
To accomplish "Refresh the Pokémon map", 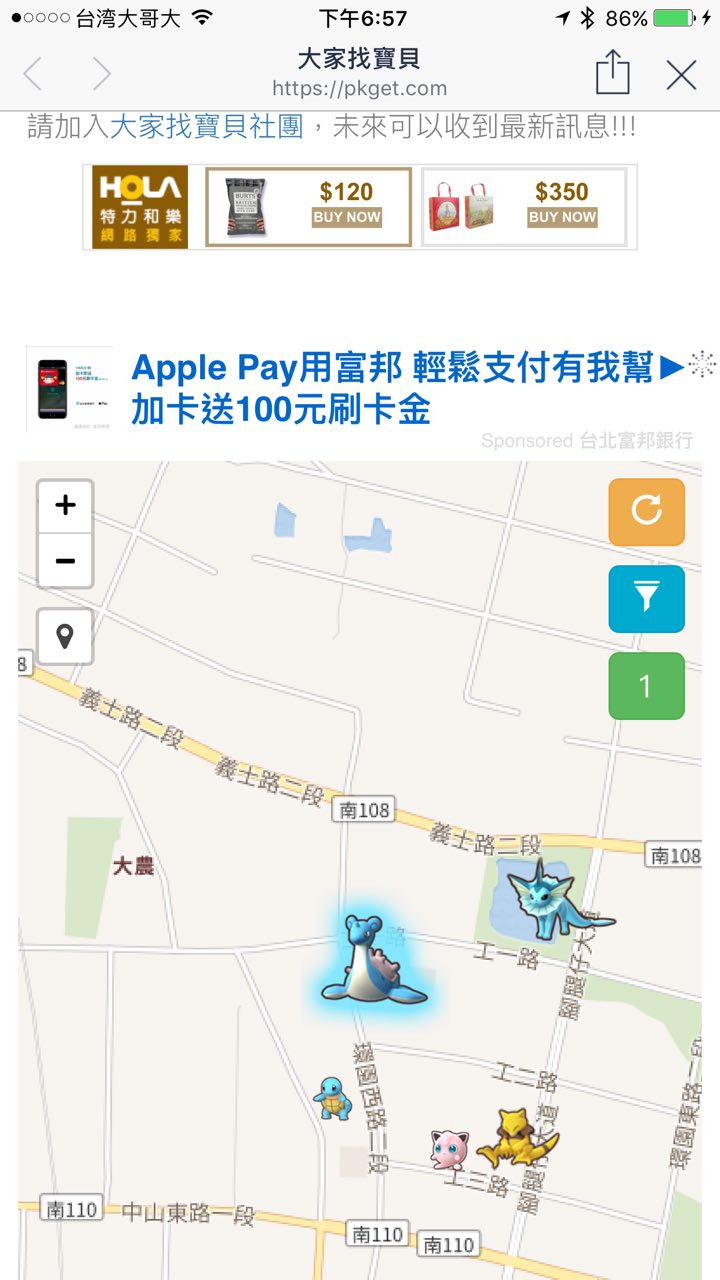I will [646, 511].
